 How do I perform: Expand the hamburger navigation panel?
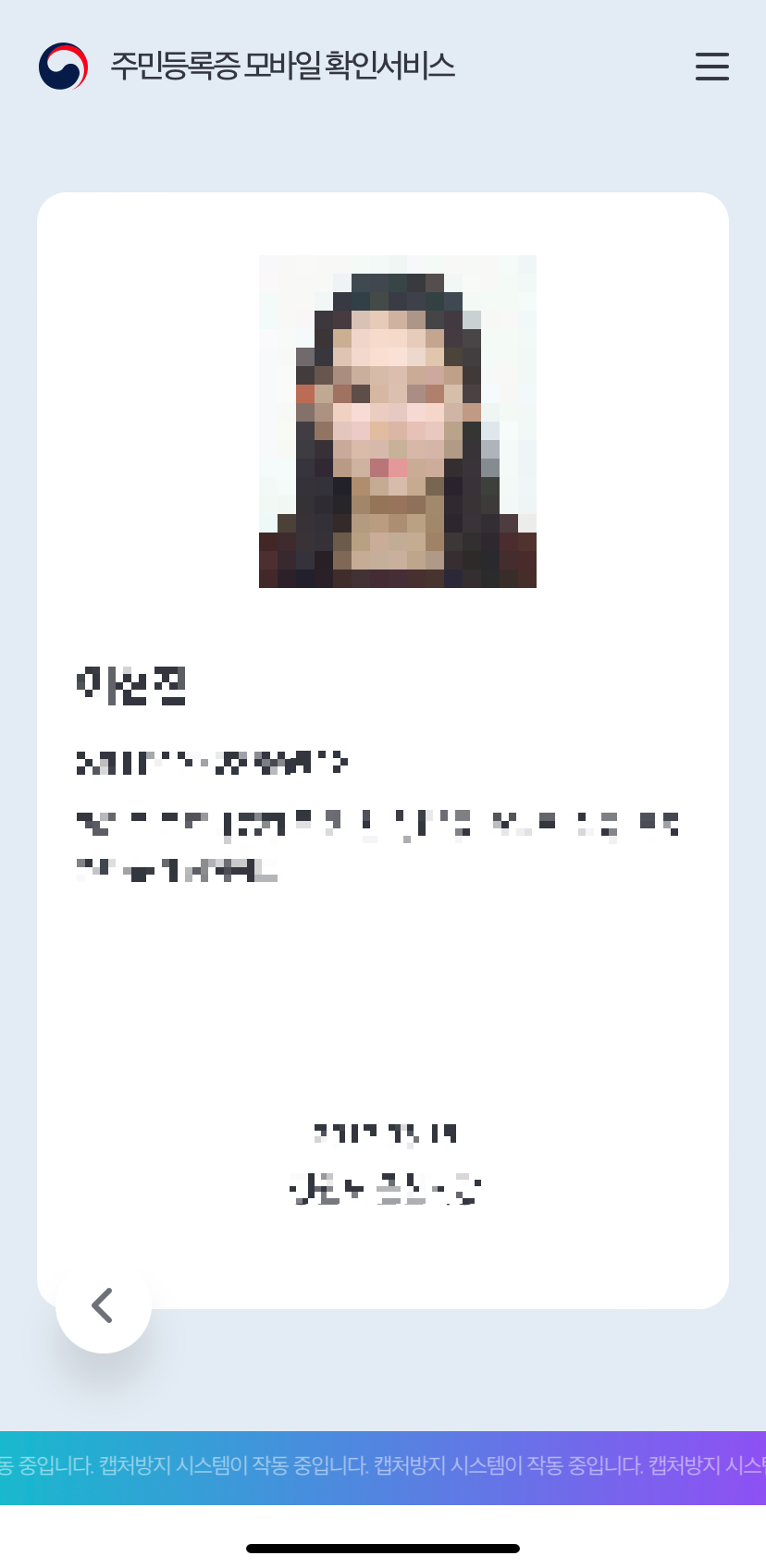(x=711, y=67)
